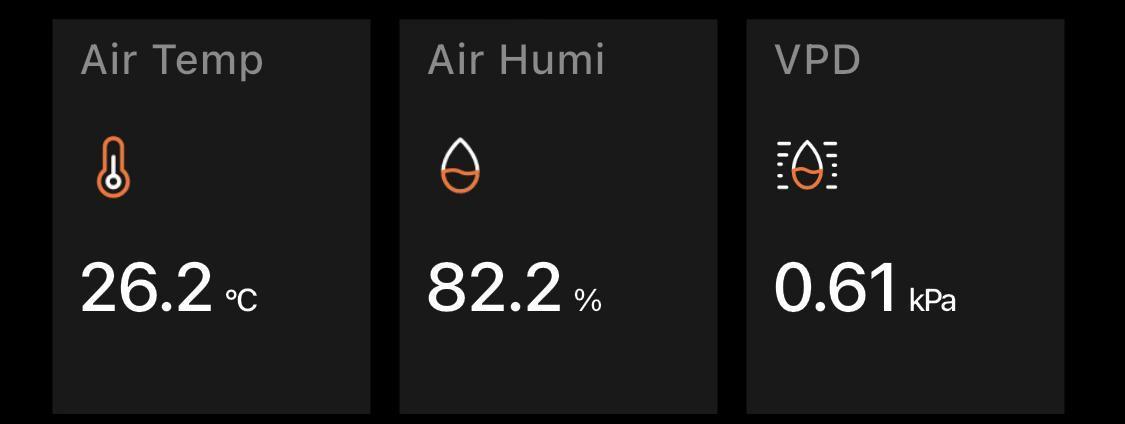
Task: Open the Air Temp card
Action: click(211, 216)
